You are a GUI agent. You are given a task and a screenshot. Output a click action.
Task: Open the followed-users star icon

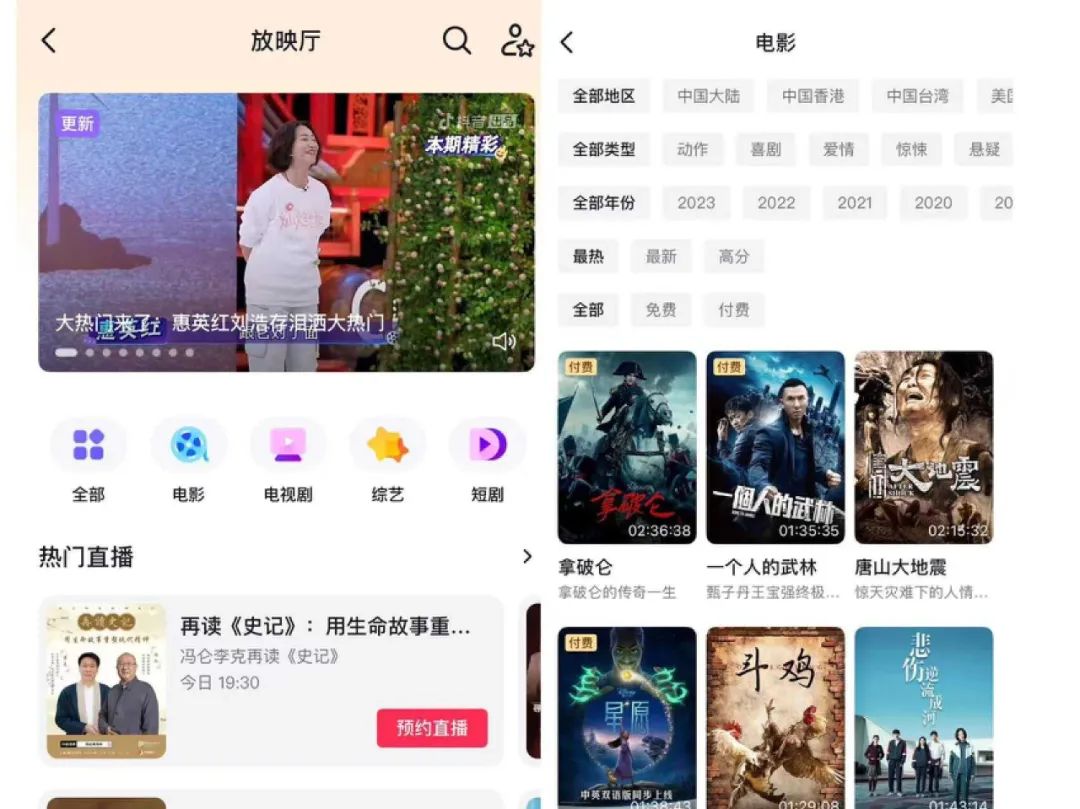(516, 41)
